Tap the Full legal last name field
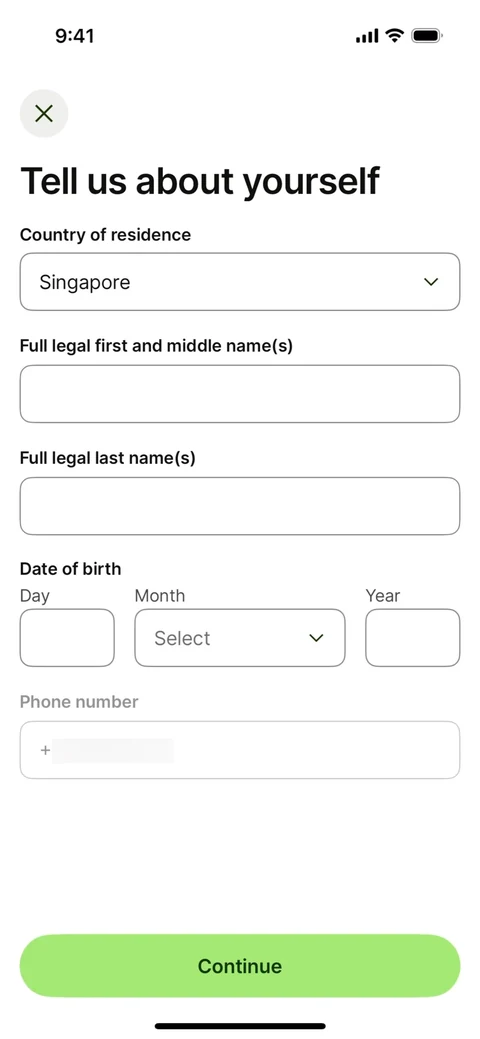This screenshot has height=1039, width=480. click(x=240, y=506)
